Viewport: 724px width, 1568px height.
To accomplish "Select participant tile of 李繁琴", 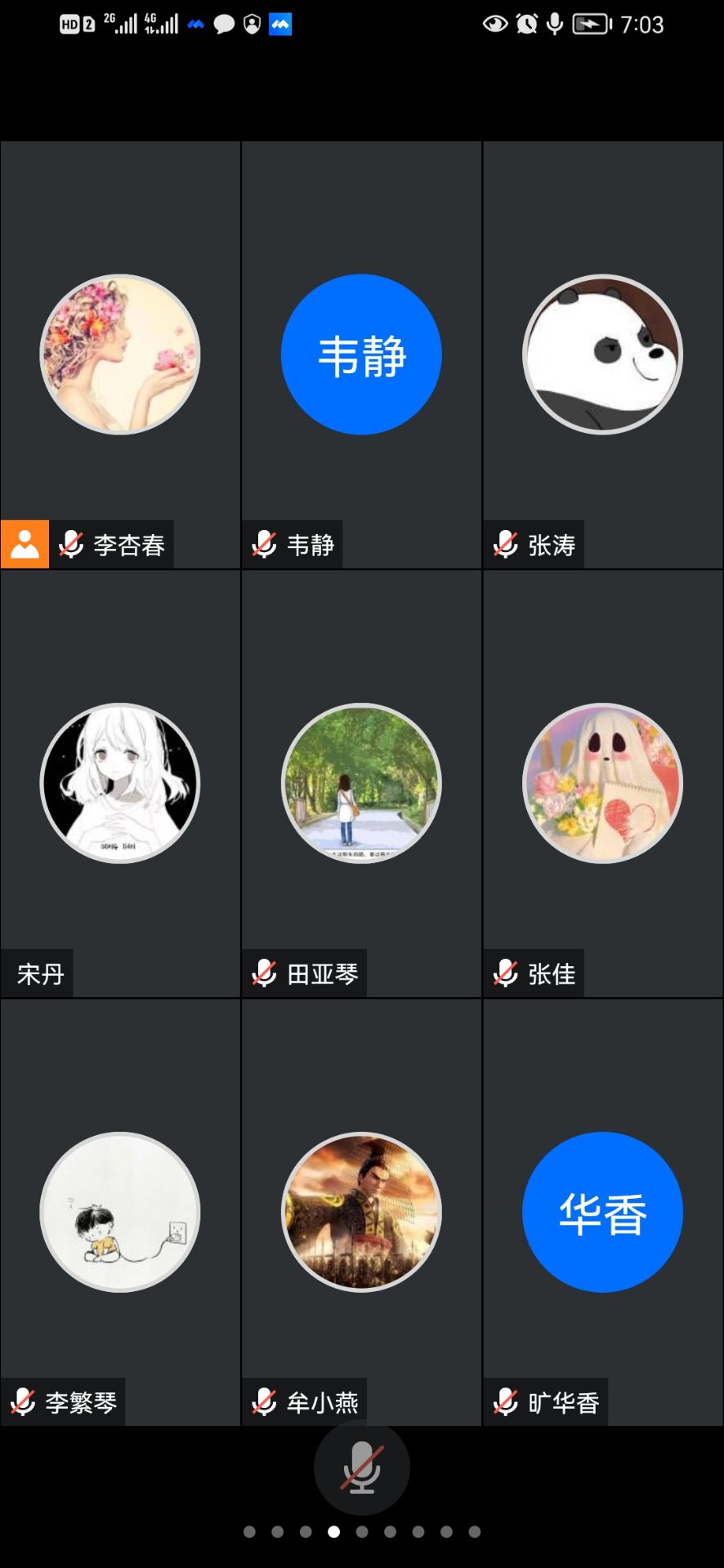I will click(x=120, y=1212).
